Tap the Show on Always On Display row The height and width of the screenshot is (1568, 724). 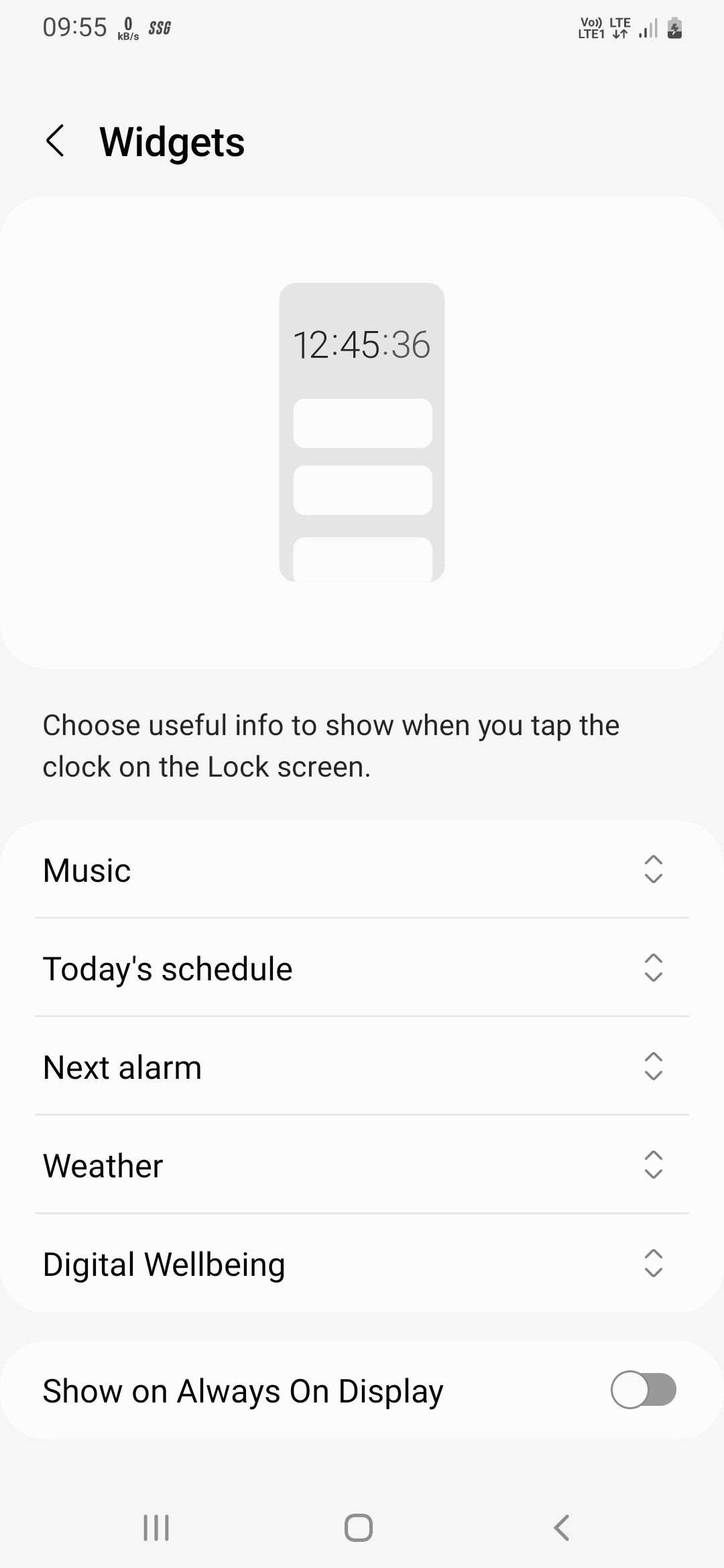pos(268,1389)
